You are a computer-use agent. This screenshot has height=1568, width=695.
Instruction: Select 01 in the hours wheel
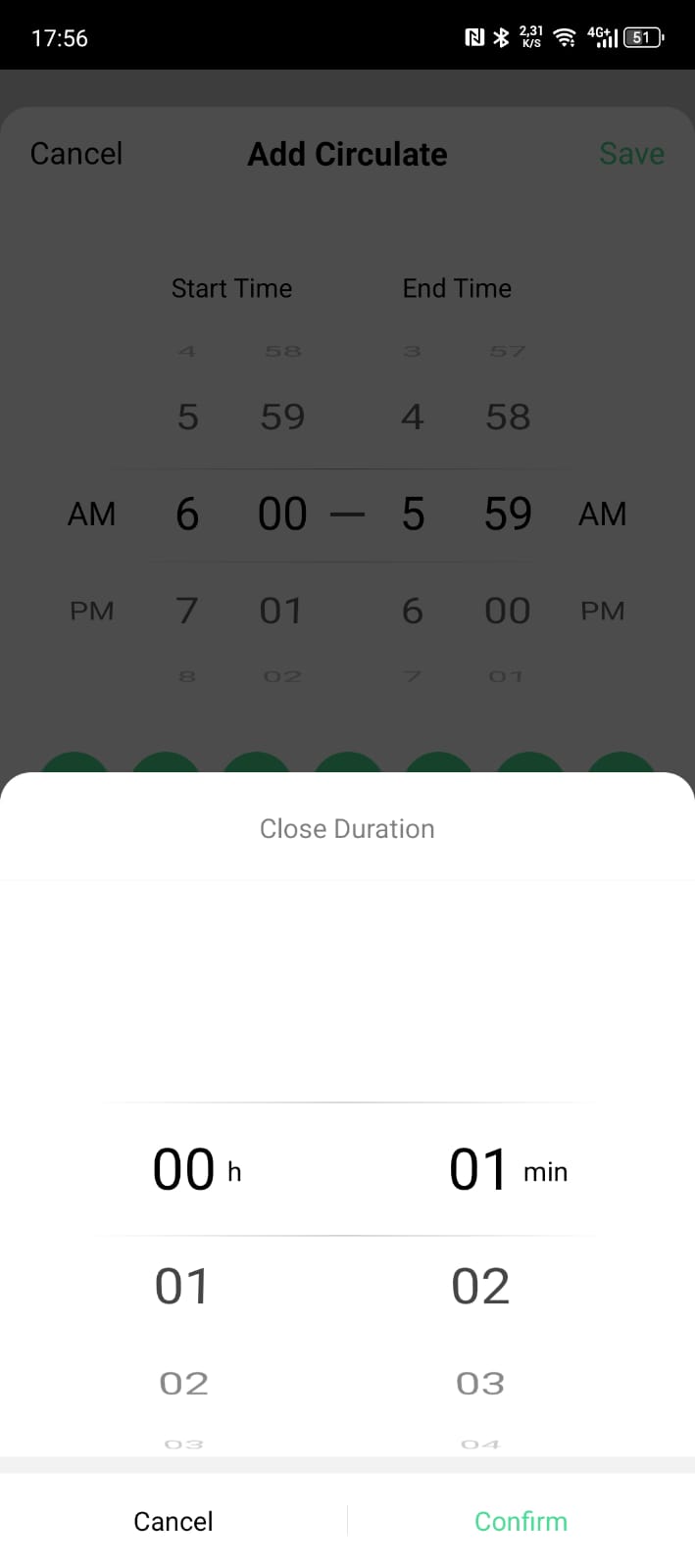[182, 1286]
